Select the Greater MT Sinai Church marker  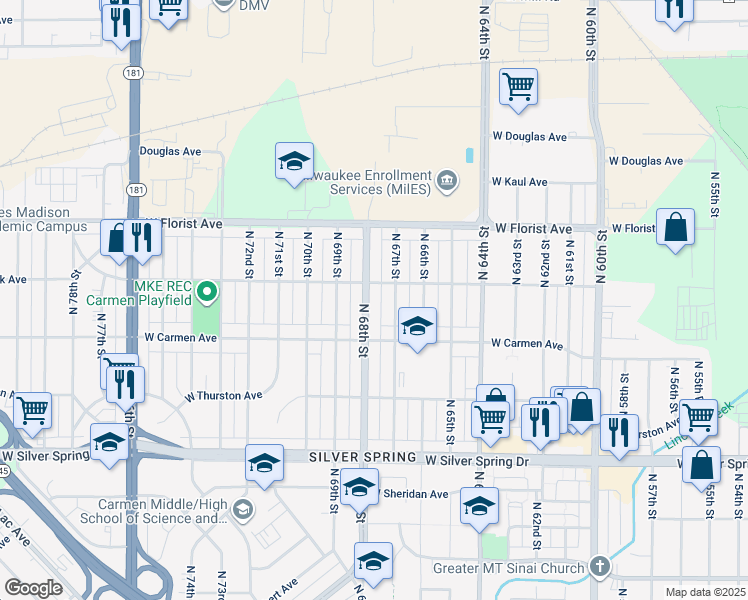(x=599, y=566)
